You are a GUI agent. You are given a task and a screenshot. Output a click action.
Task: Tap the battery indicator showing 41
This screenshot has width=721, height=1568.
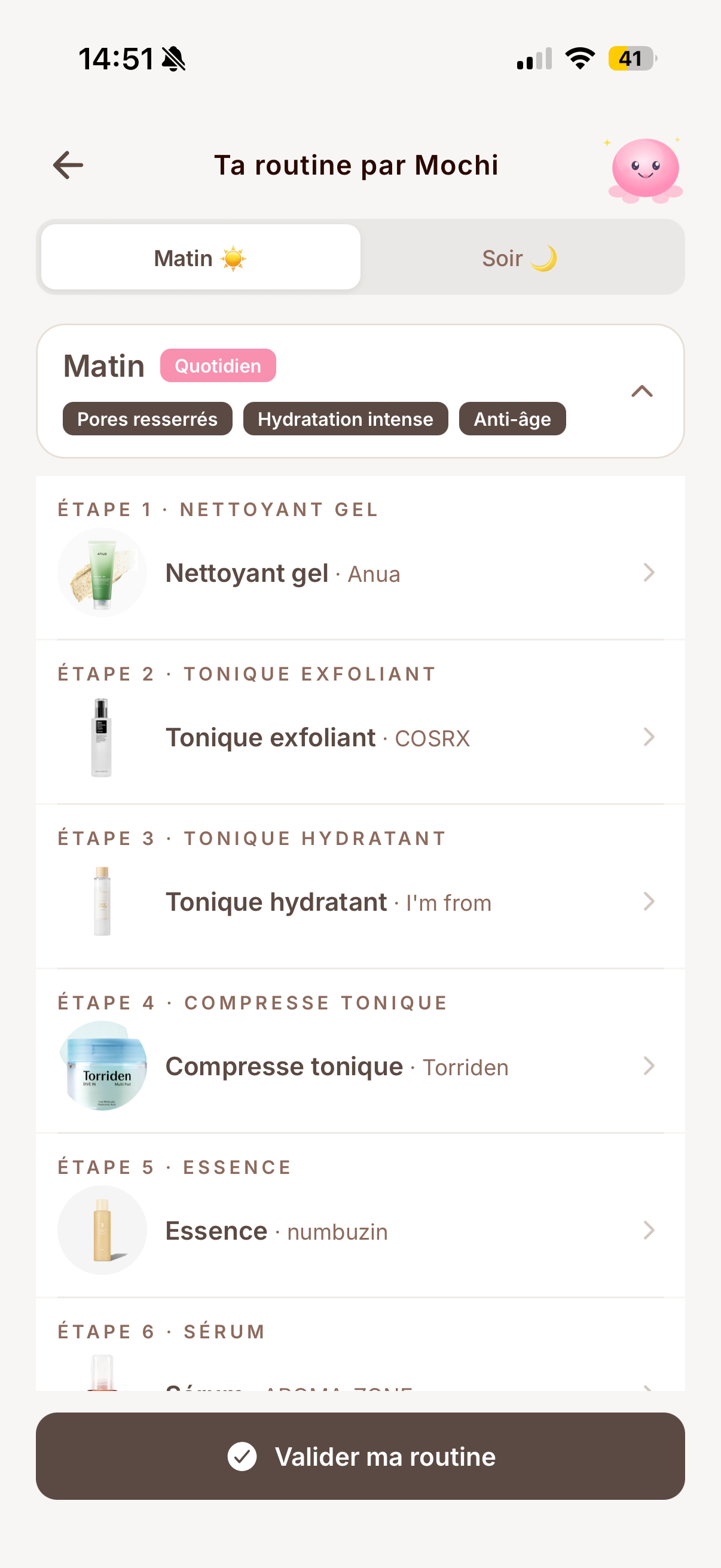[x=631, y=59]
